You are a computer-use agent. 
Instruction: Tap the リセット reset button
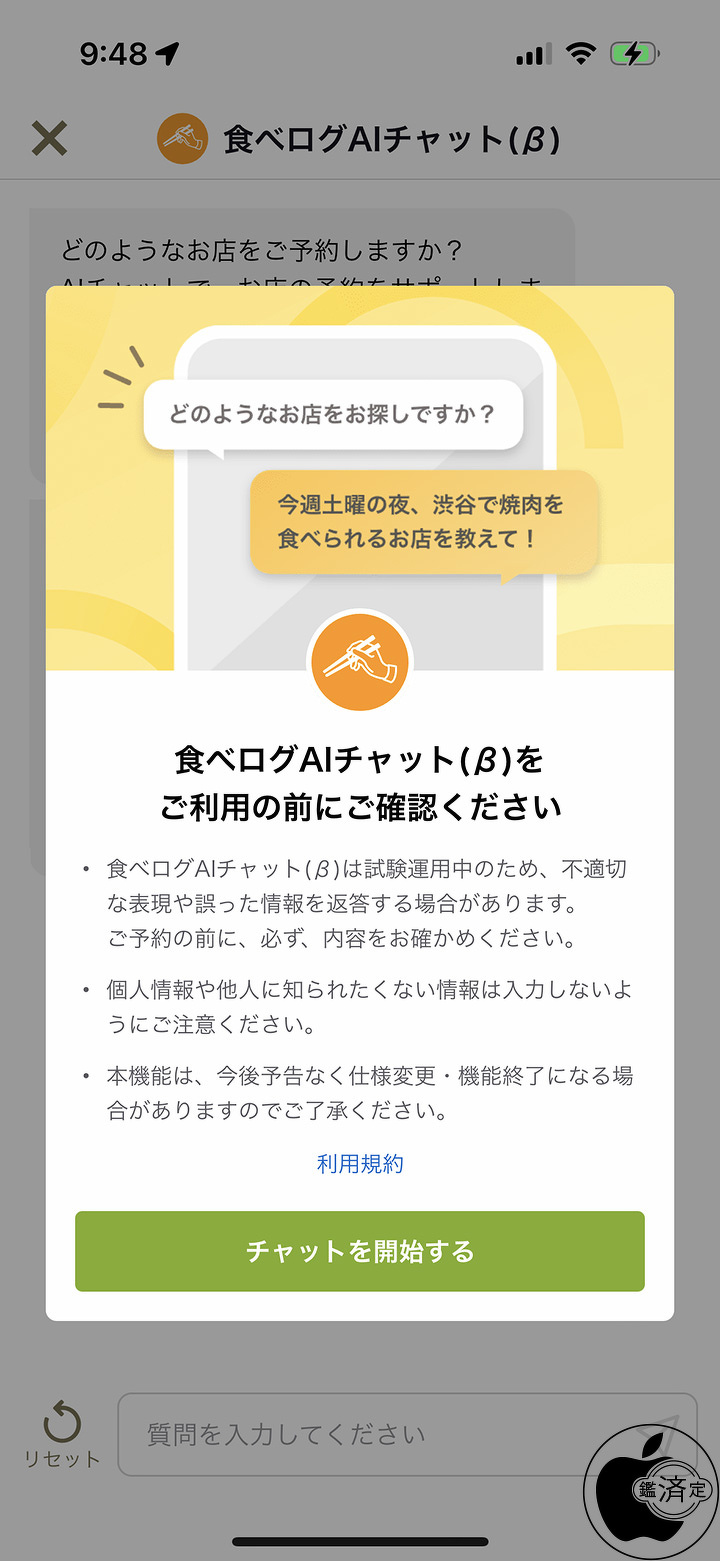62,1434
